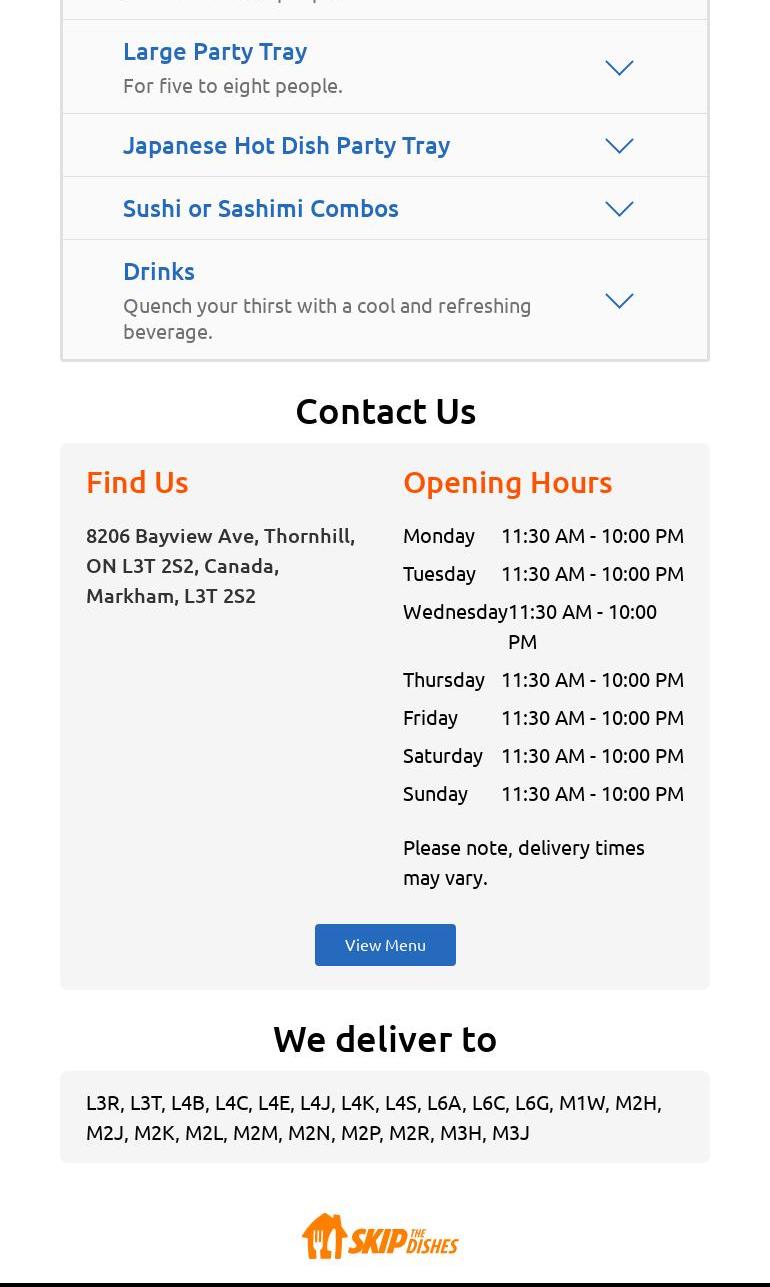Viewport: 770px width, 1287px height.
Task: Expand the Drinks category
Action: click(x=619, y=301)
